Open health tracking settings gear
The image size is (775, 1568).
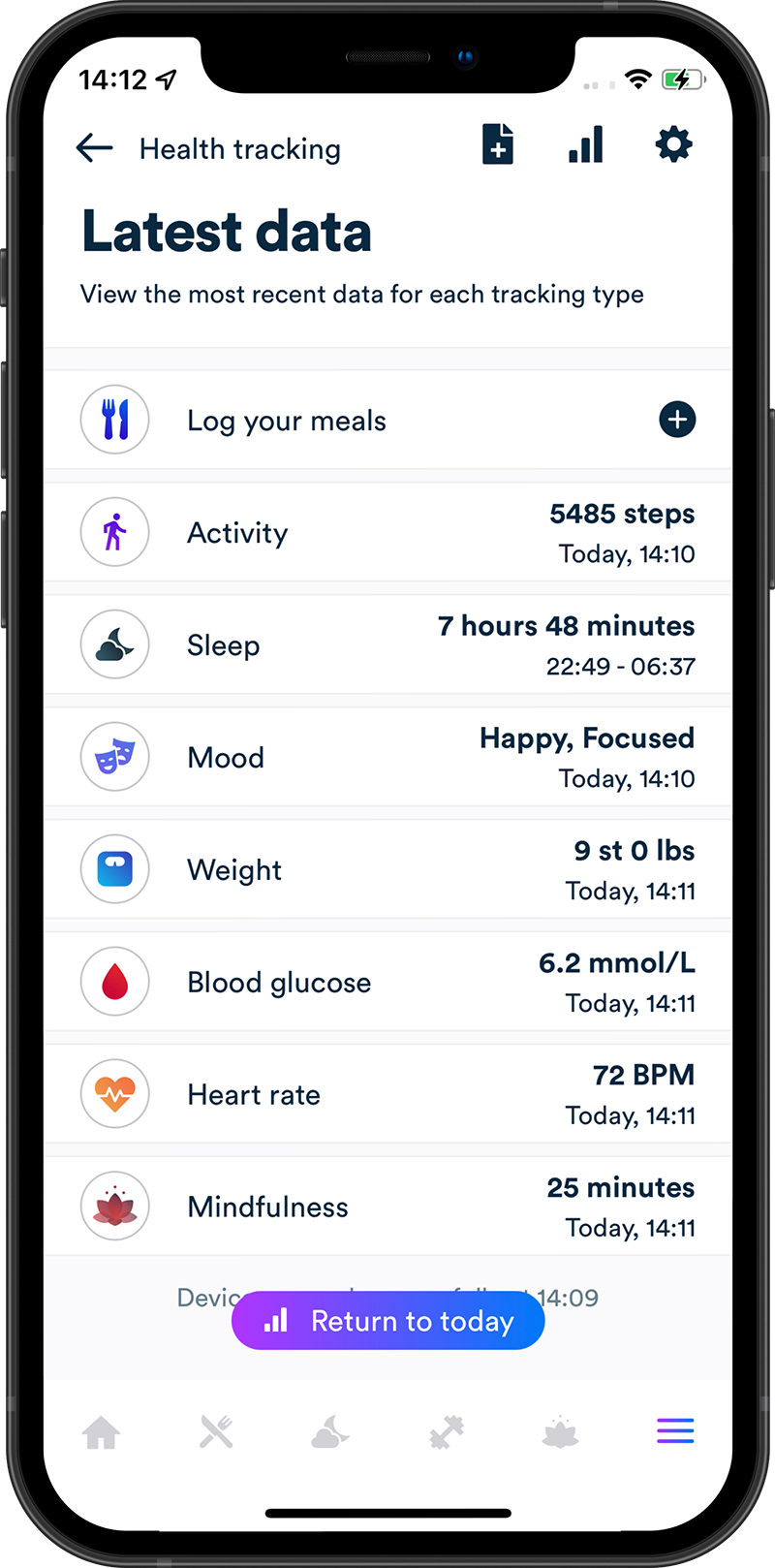673,145
